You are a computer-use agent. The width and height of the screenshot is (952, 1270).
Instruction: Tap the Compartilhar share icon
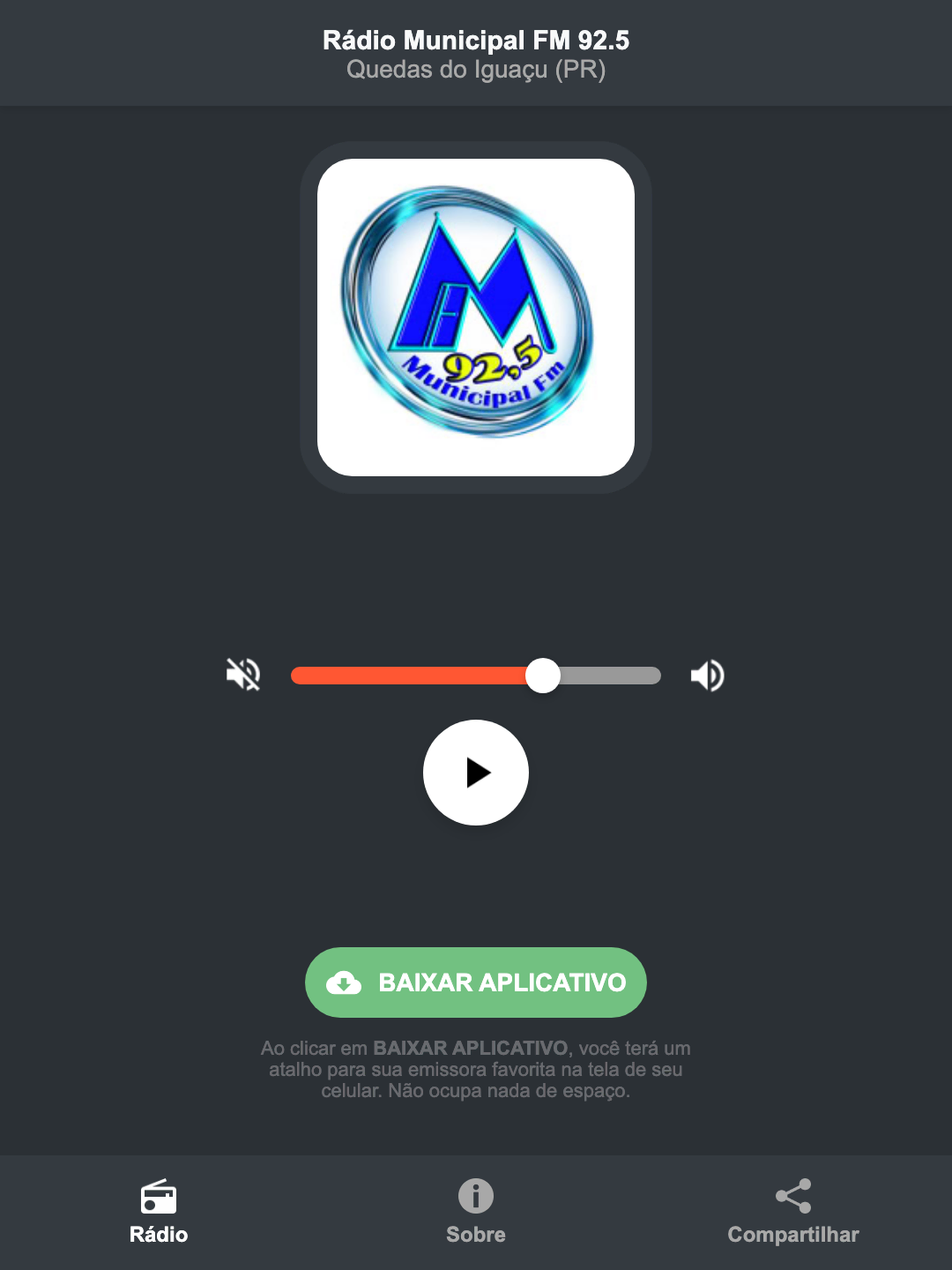pyautogui.click(x=792, y=1195)
